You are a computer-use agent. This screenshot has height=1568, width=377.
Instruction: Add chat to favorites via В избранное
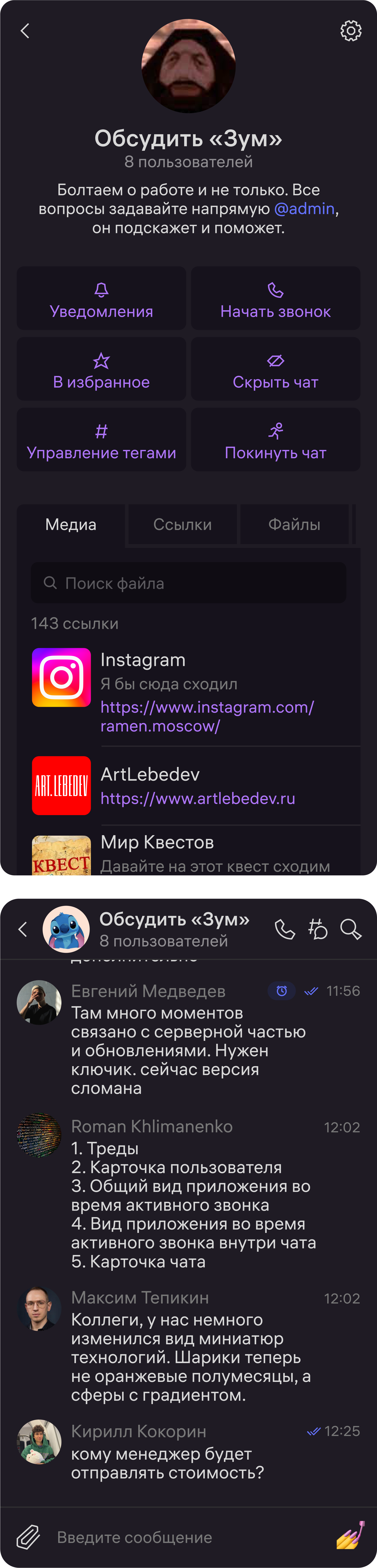(101, 369)
